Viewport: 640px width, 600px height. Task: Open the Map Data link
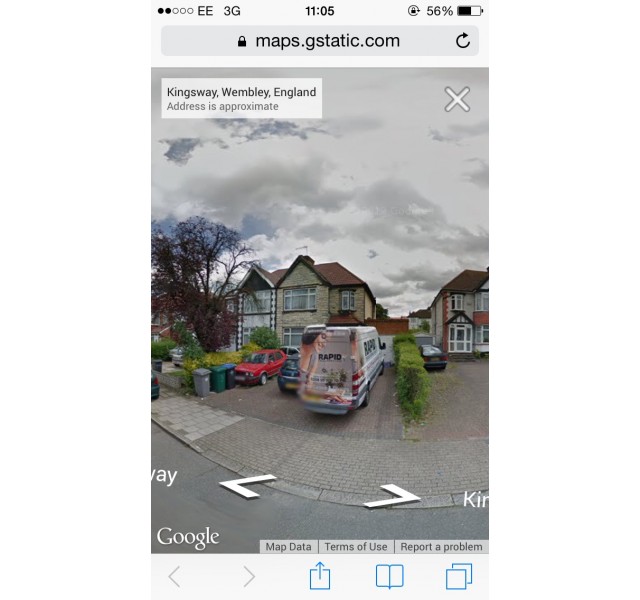(x=289, y=547)
